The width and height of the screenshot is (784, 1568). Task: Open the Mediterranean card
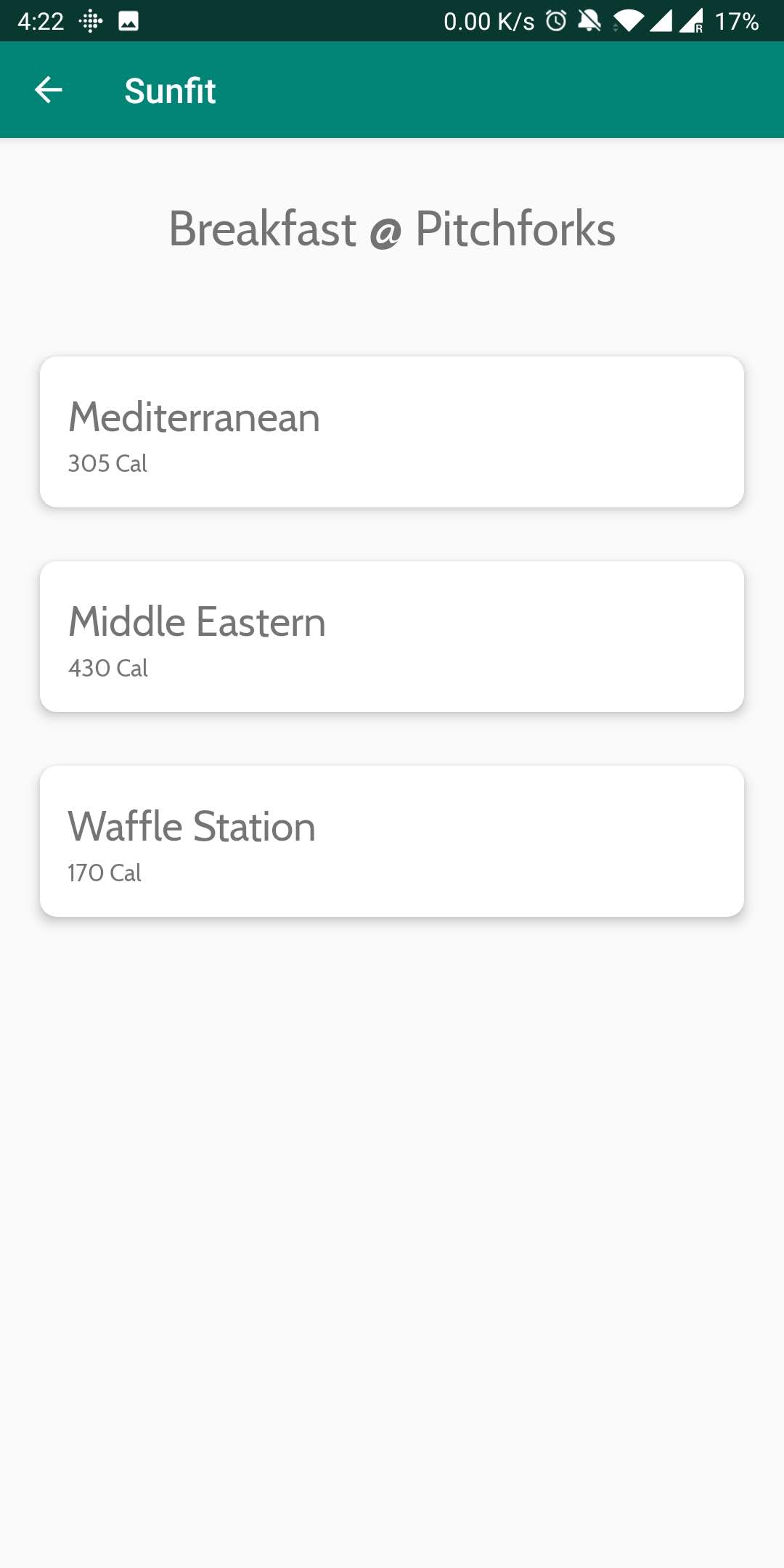tap(392, 432)
